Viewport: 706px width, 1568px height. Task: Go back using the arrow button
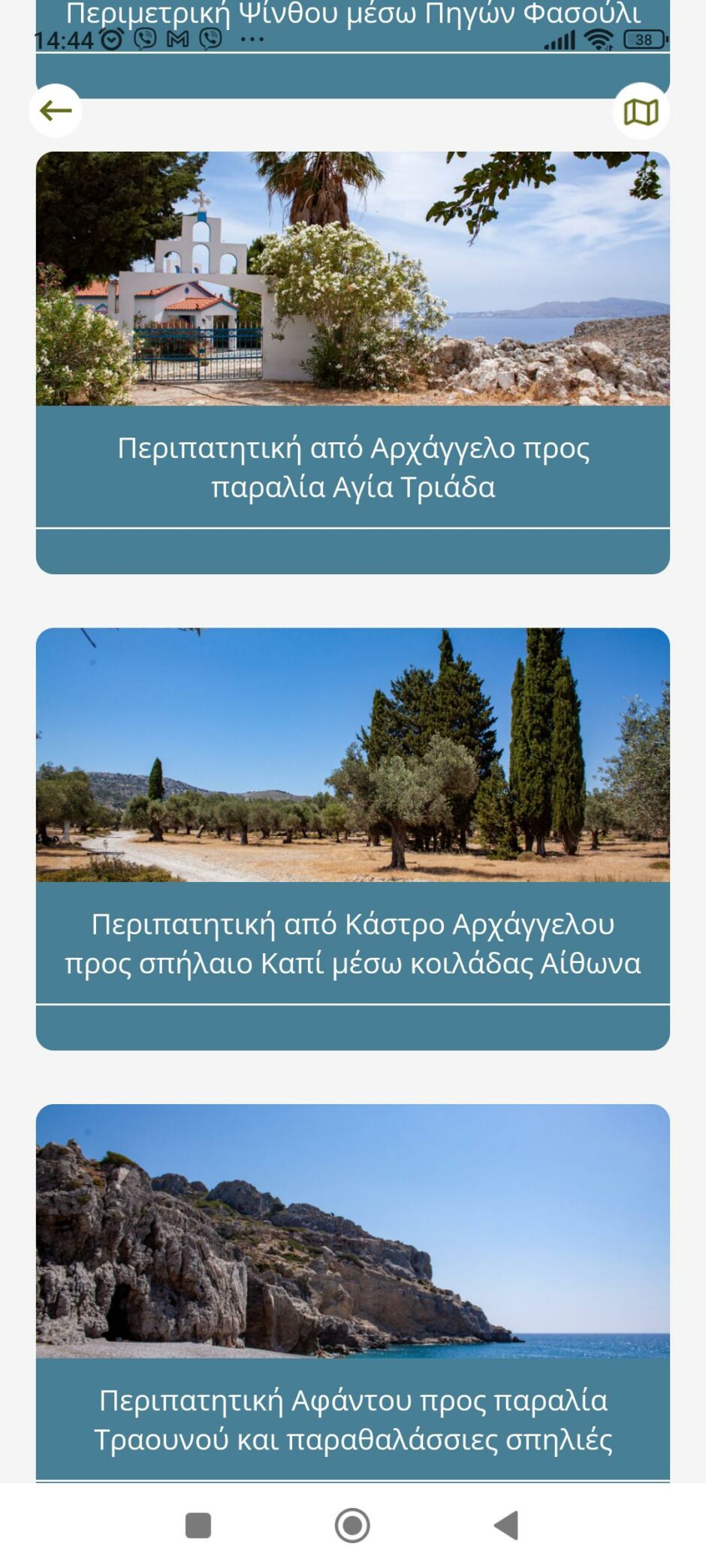[x=56, y=111]
